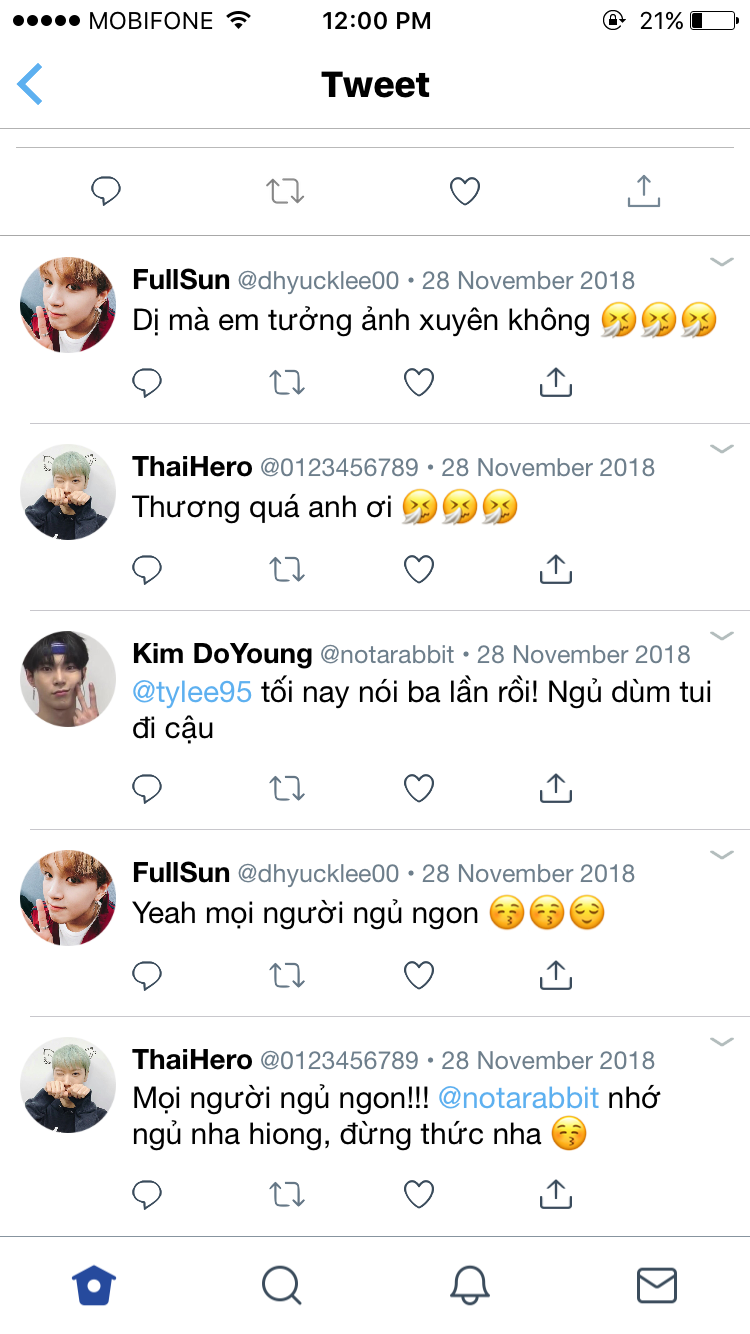Open the @tylee95 mention link

pyautogui.click(x=192, y=692)
